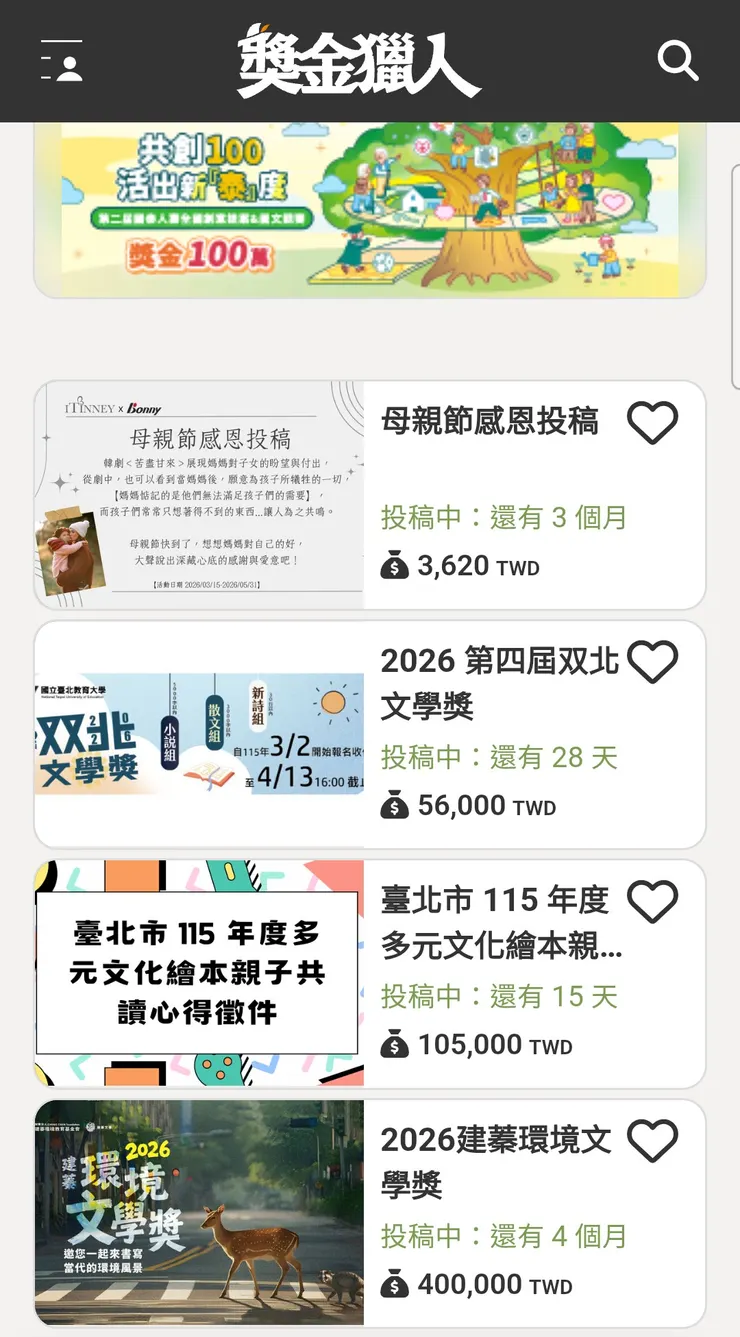Open the member account menu icon
The width and height of the screenshot is (740, 1337).
(x=60, y=61)
